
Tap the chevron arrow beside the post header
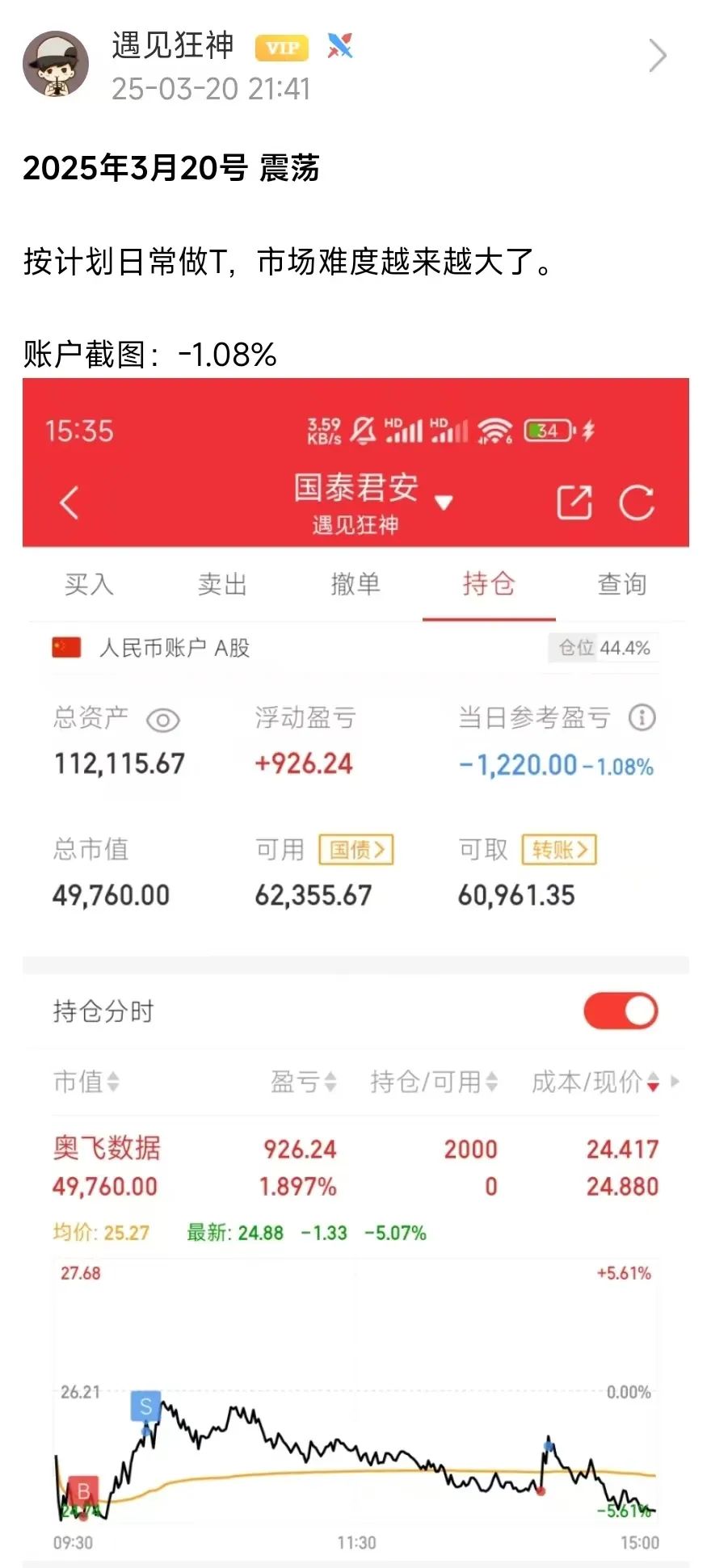[x=658, y=56]
